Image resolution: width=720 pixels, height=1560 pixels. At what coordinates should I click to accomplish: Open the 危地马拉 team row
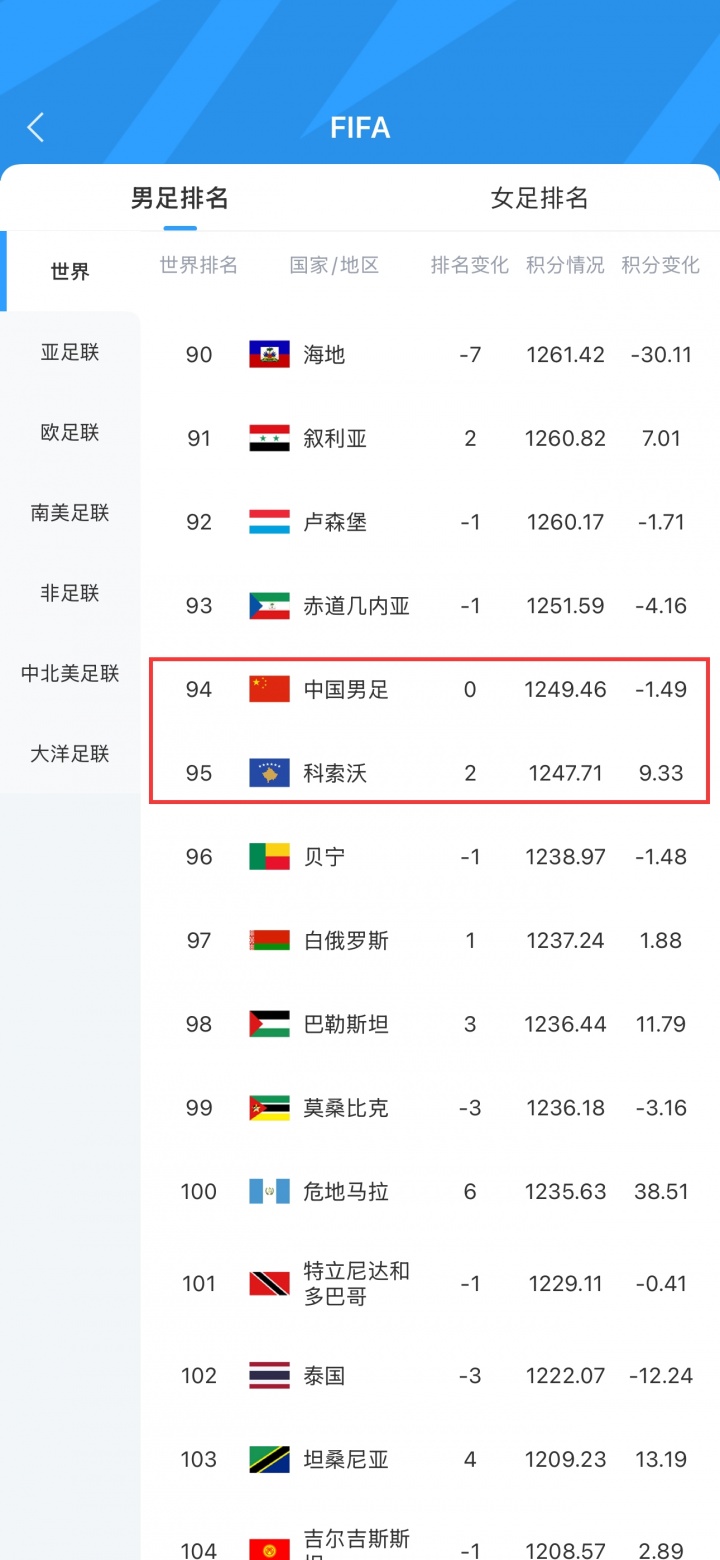[430, 1191]
